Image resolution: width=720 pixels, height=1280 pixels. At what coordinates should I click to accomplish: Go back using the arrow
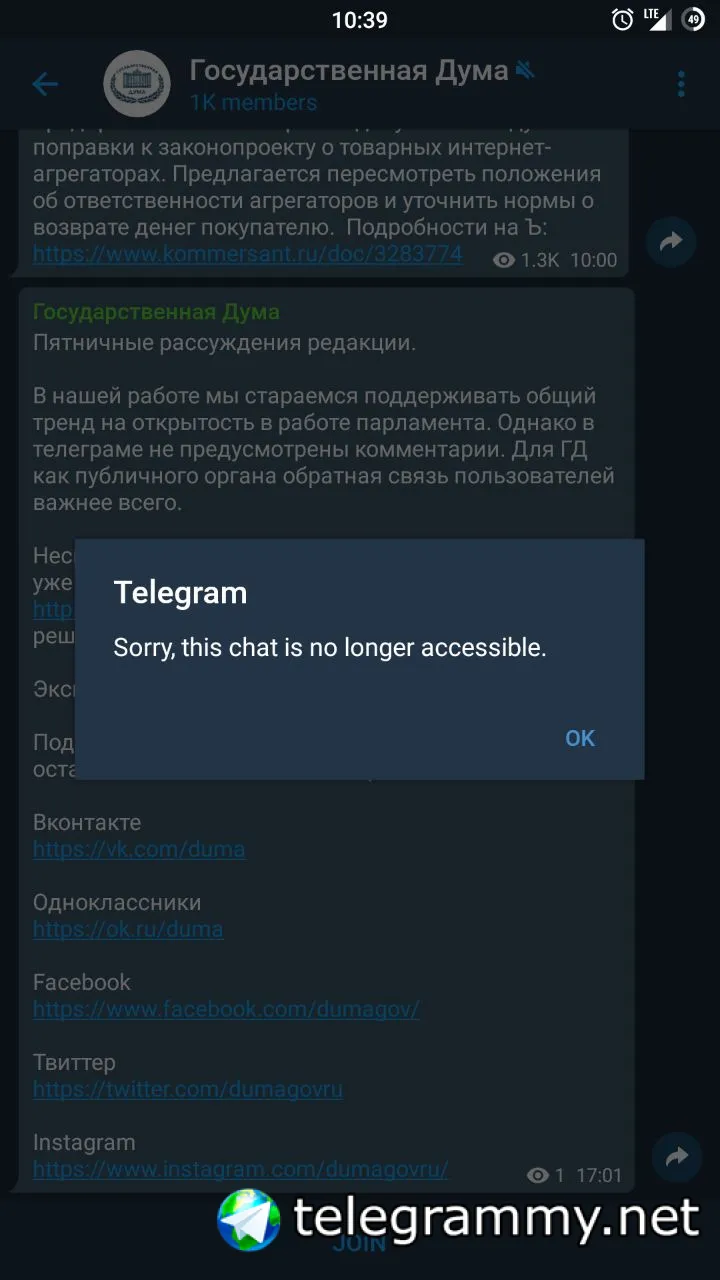click(x=45, y=84)
